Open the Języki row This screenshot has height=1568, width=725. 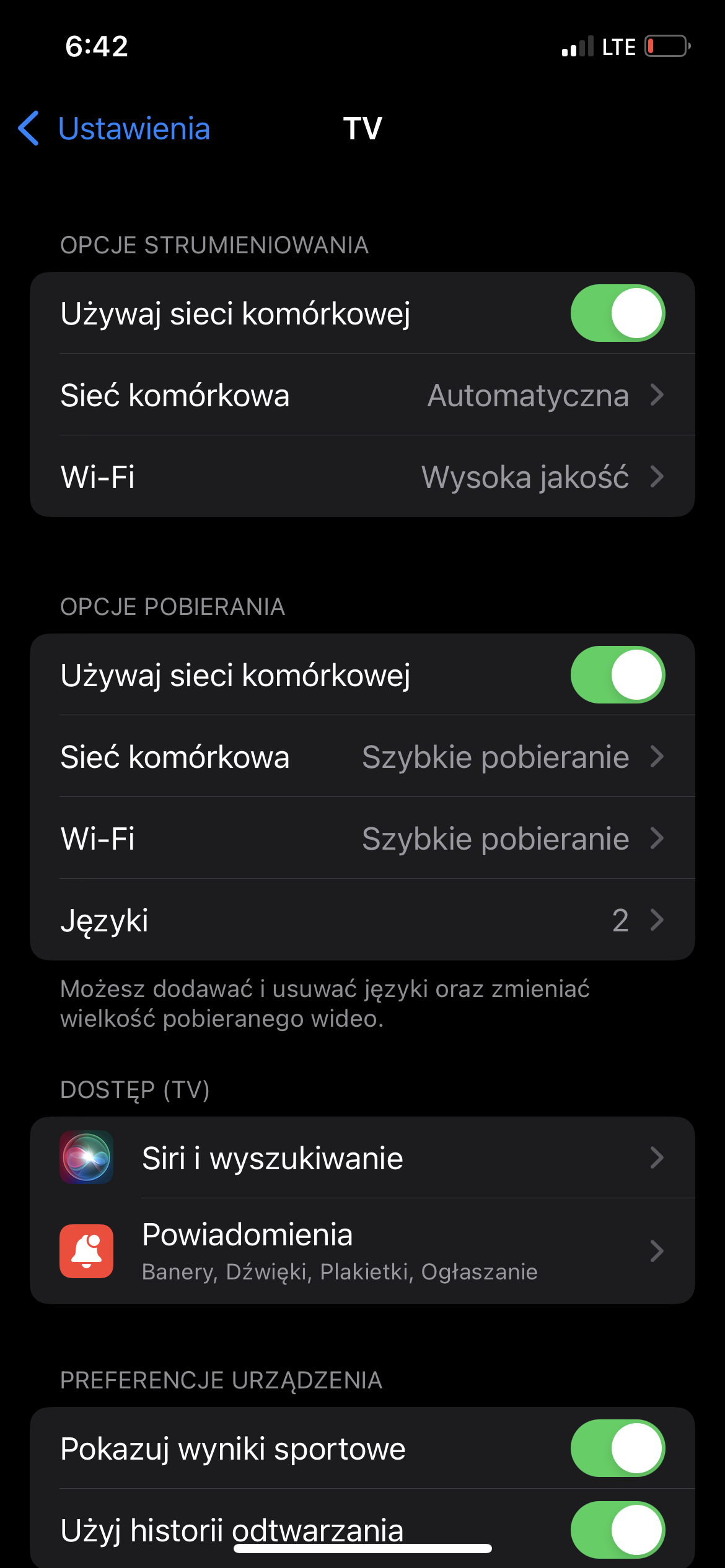362,920
